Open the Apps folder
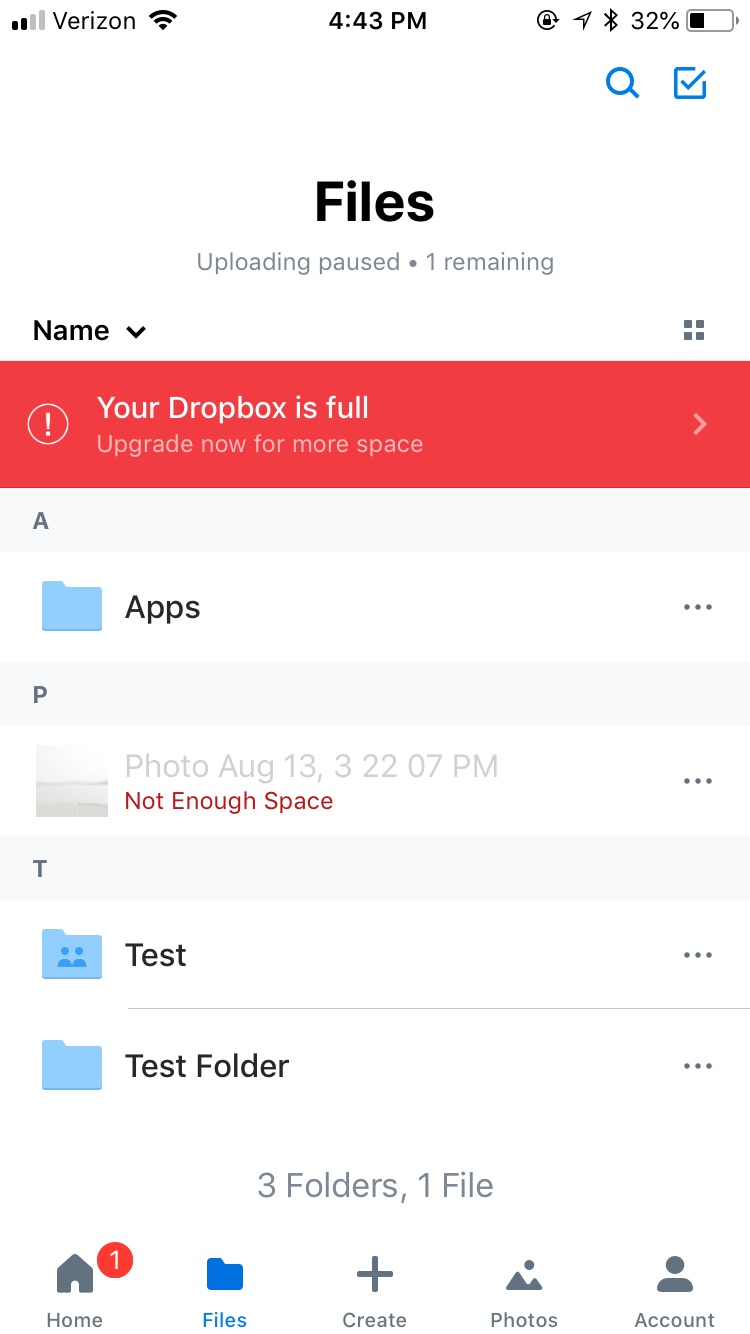 coord(163,607)
